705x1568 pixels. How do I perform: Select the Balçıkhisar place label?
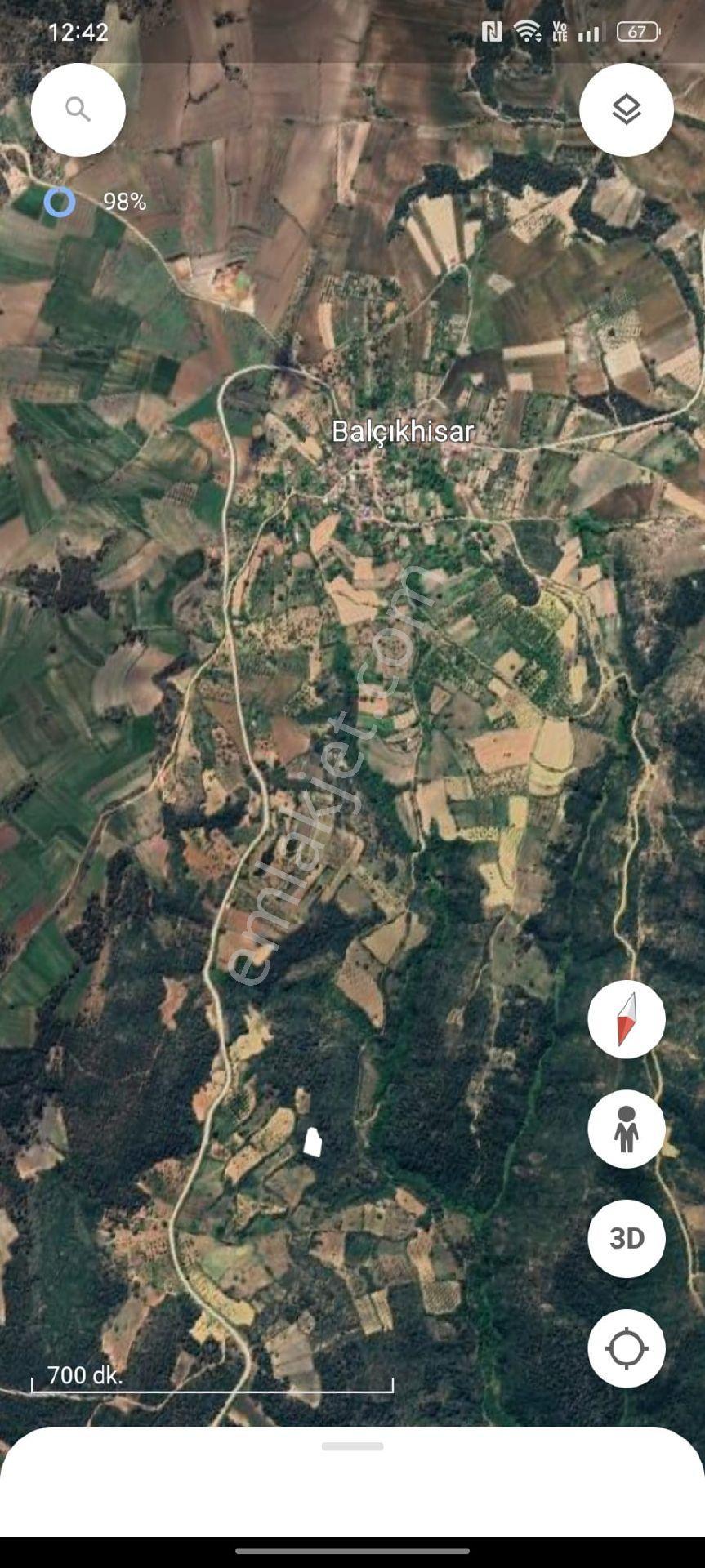(x=403, y=431)
